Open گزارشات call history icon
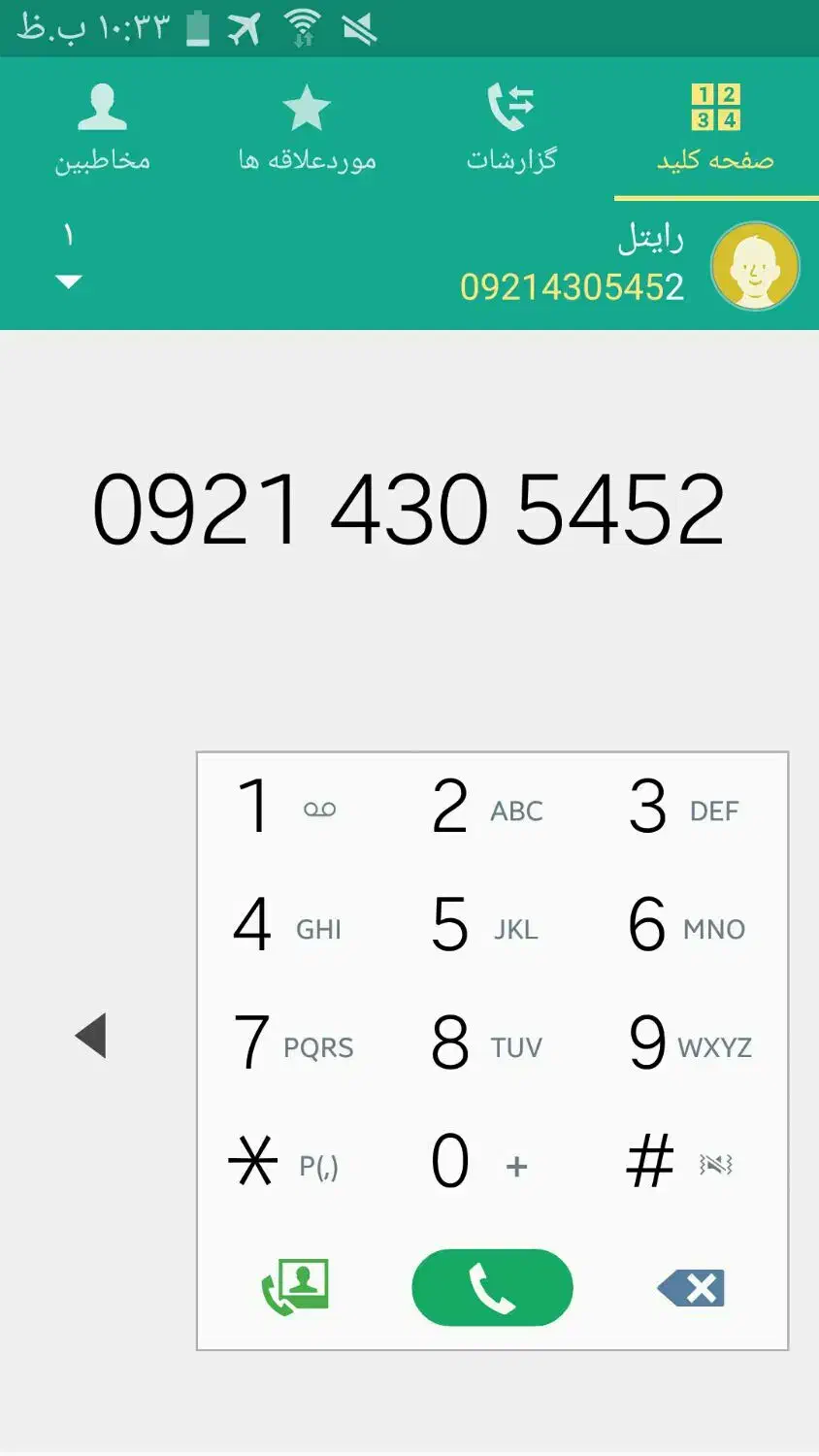This screenshot has height=1456, width=819. (x=511, y=107)
